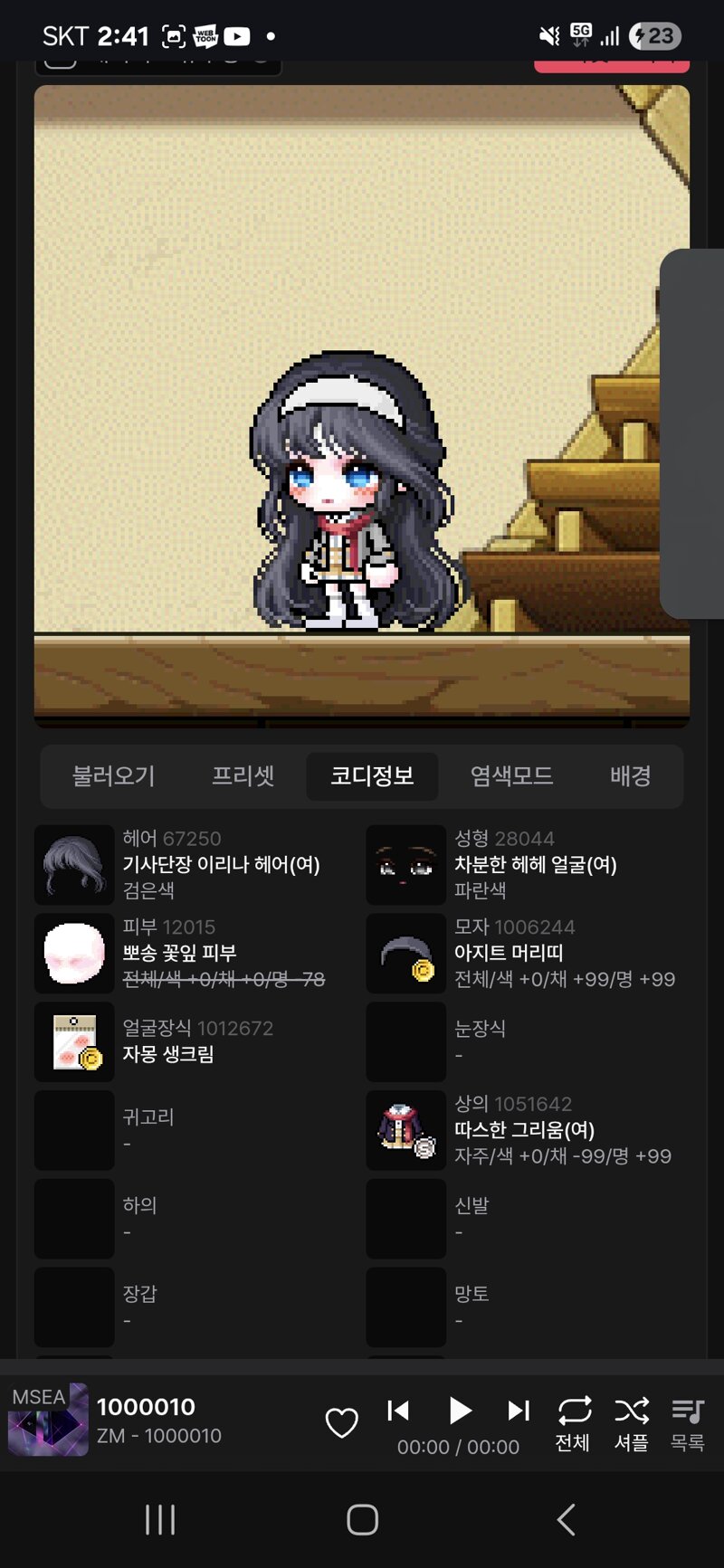
Task: Select the 염색모드 tab
Action: [x=511, y=776]
